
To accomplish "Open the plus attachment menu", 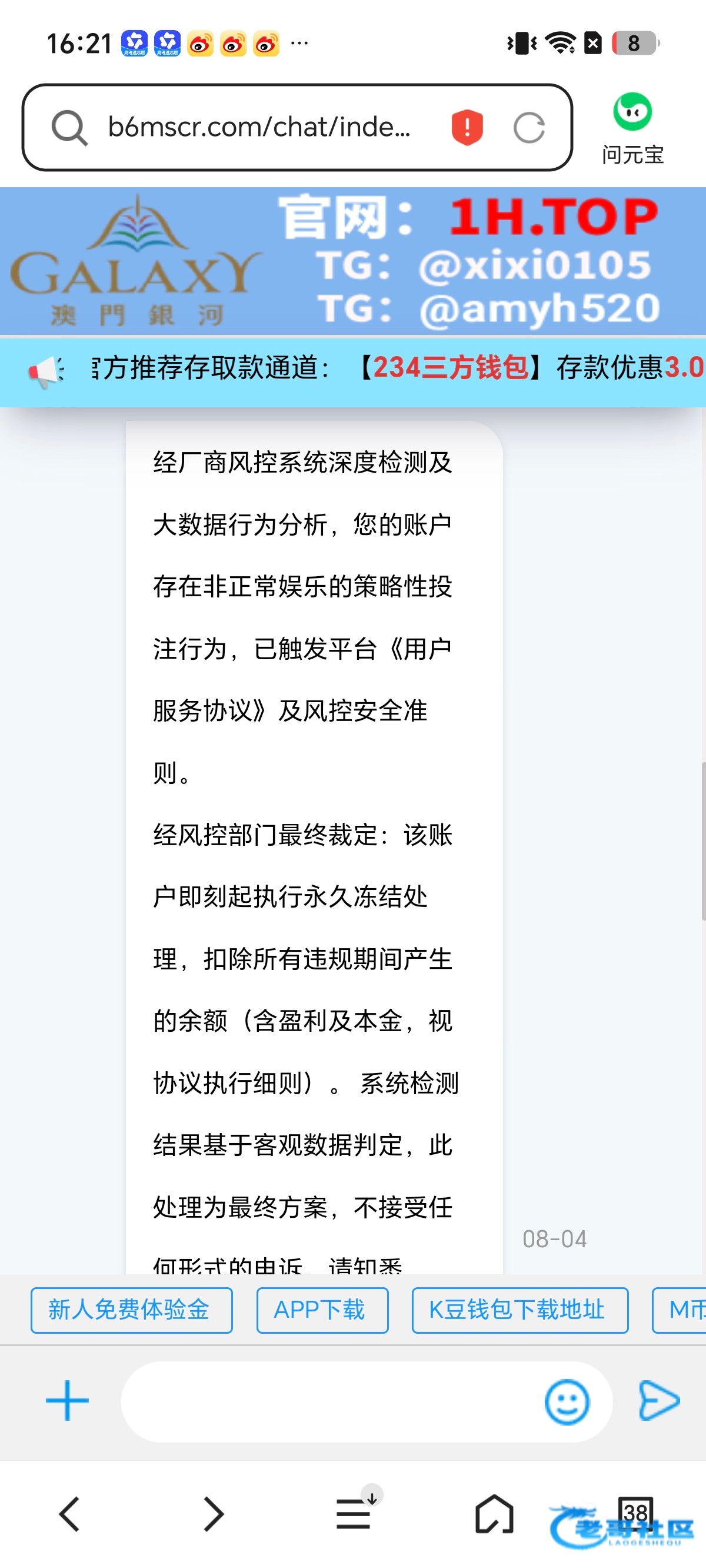I will 68,1401.
